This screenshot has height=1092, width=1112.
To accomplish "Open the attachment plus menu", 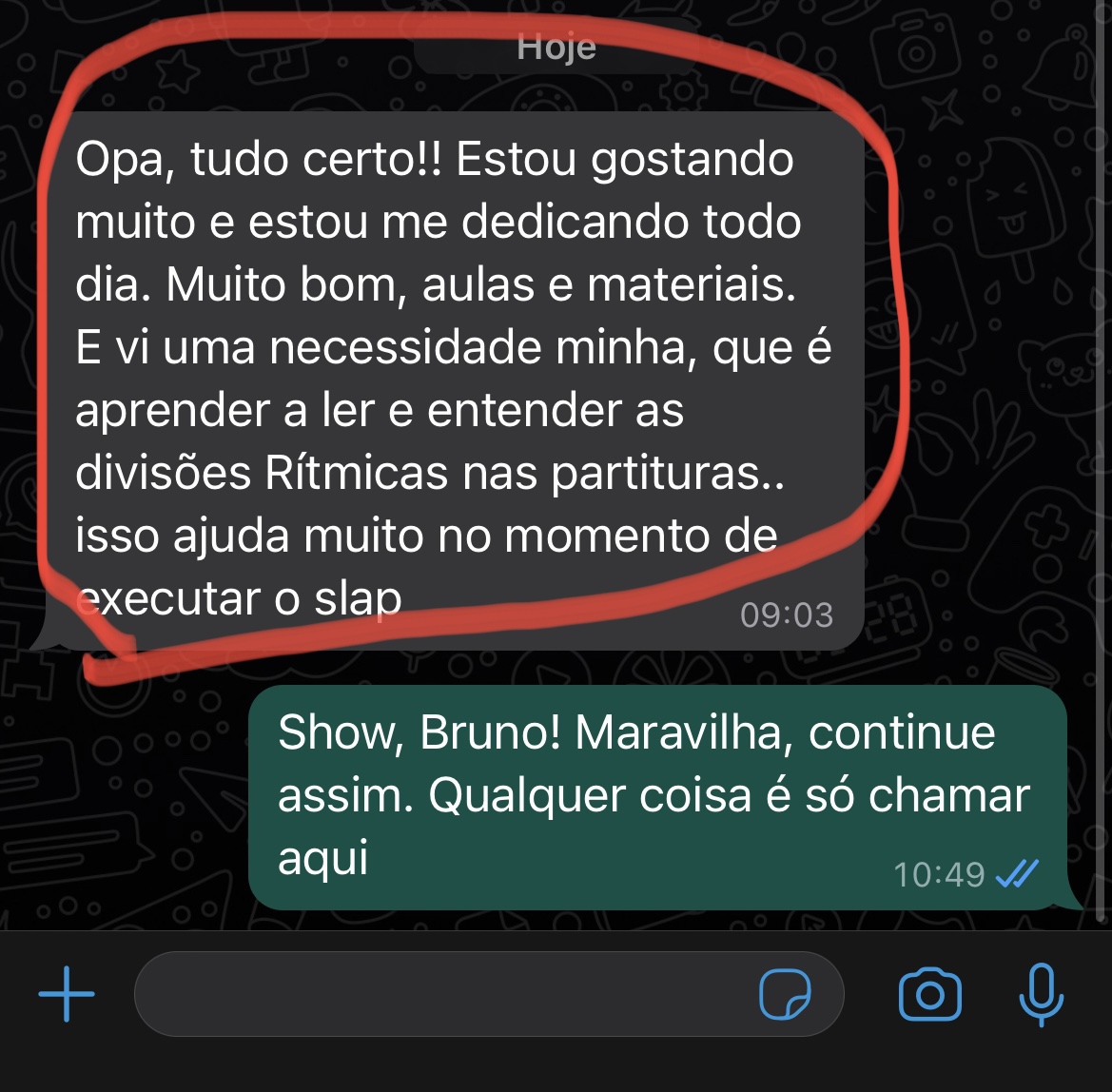I will (x=67, y=994).
